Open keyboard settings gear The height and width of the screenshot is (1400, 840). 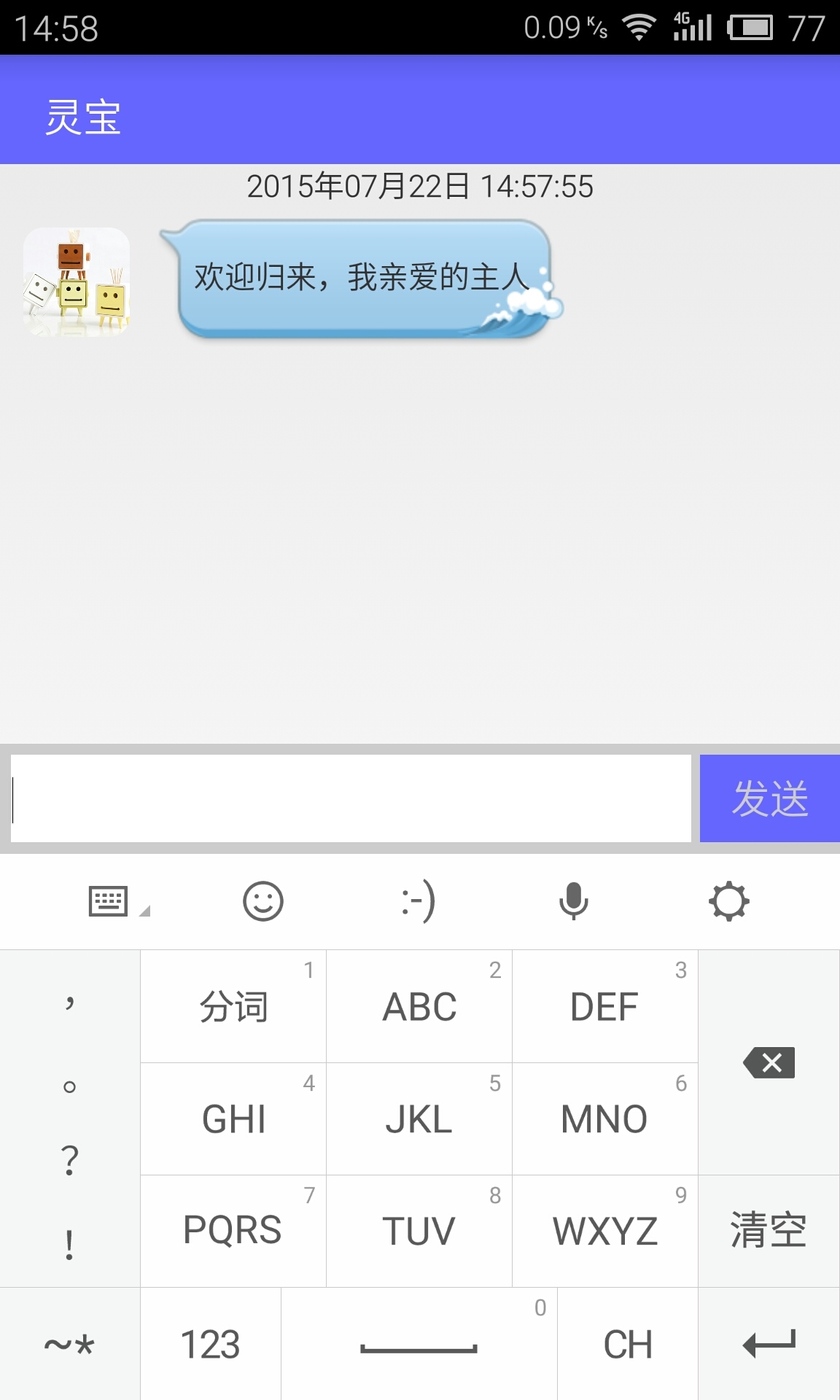pyautogui.click(x=729, y=901)
